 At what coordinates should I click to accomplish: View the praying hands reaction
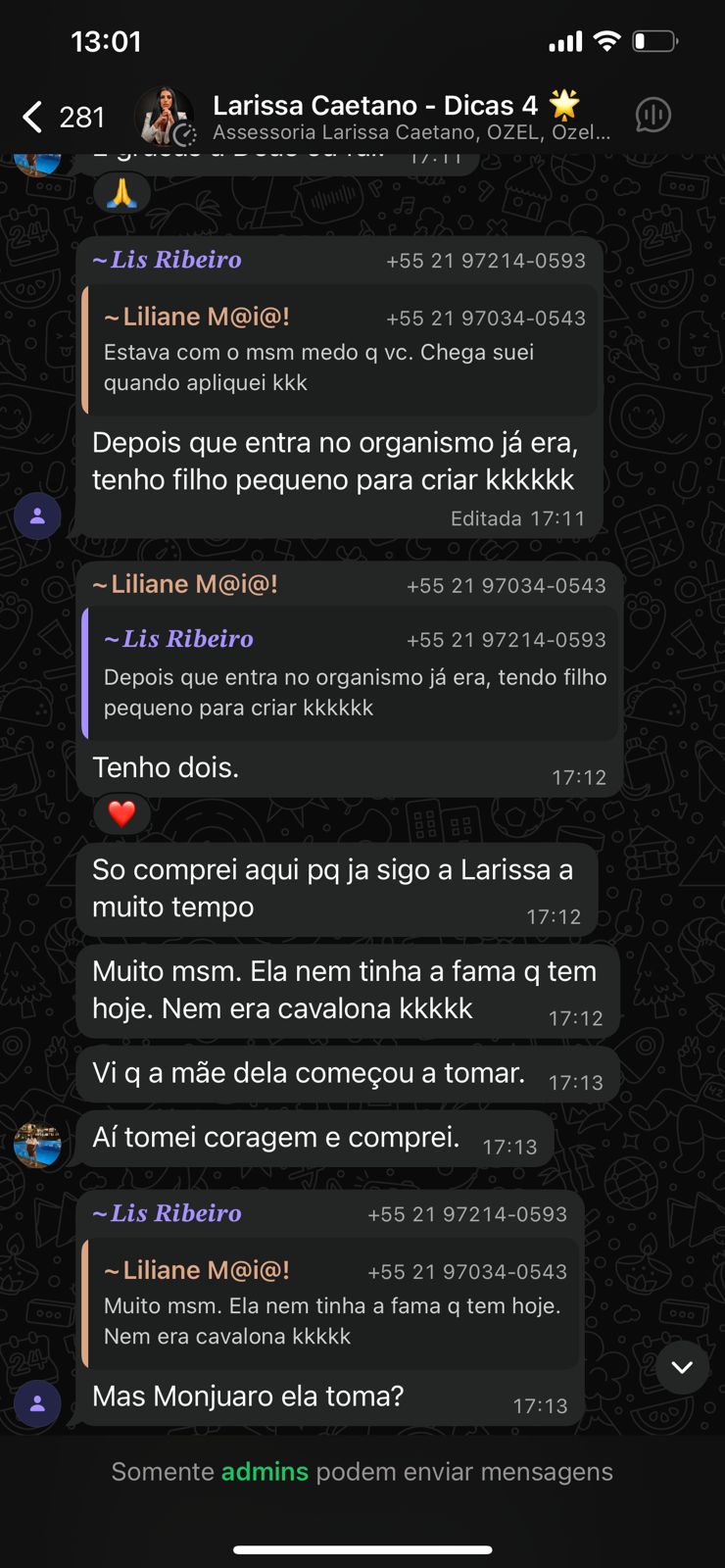pos(121,193)
